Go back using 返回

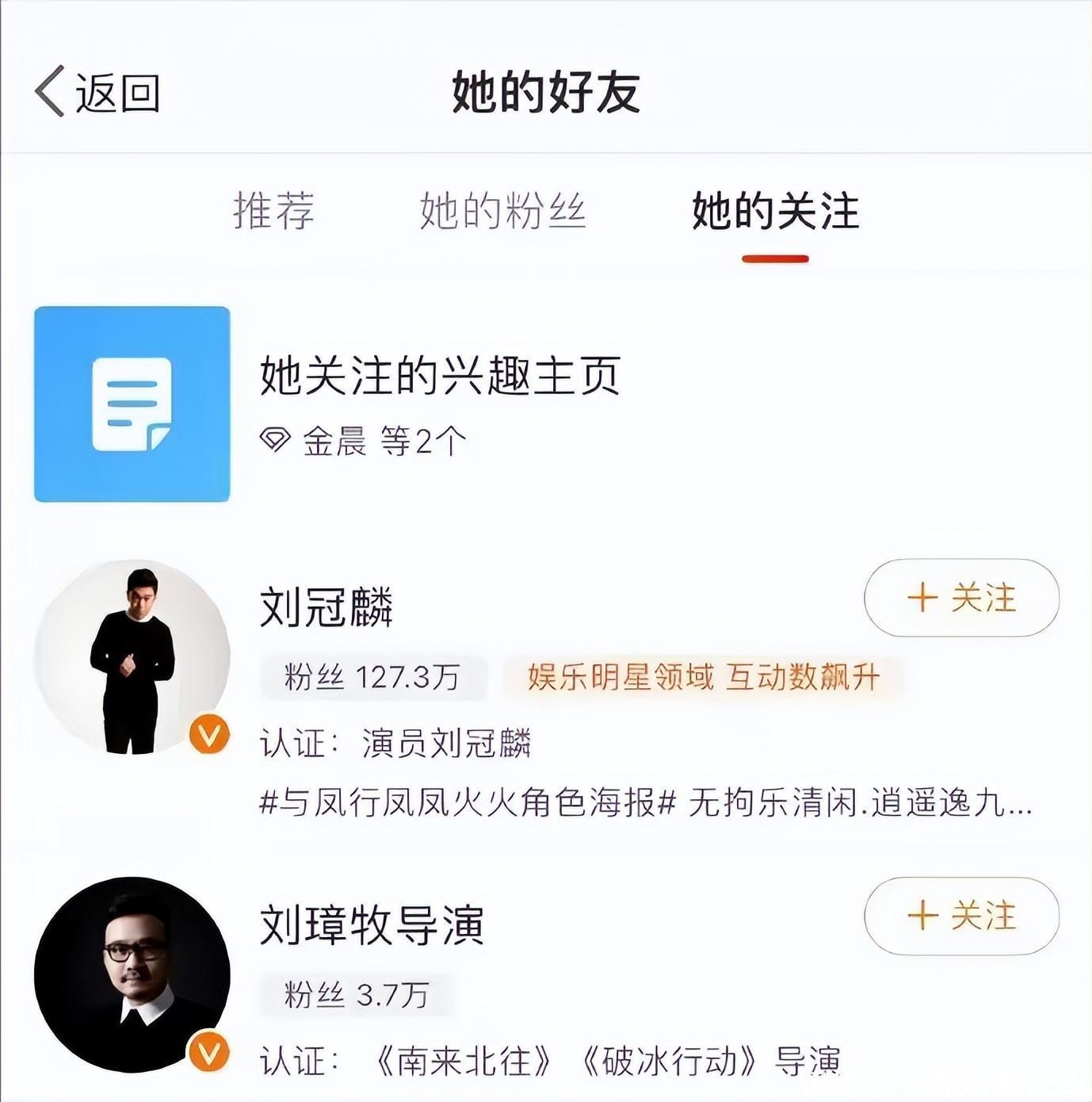pyautogui.click(x=97, y=92)
